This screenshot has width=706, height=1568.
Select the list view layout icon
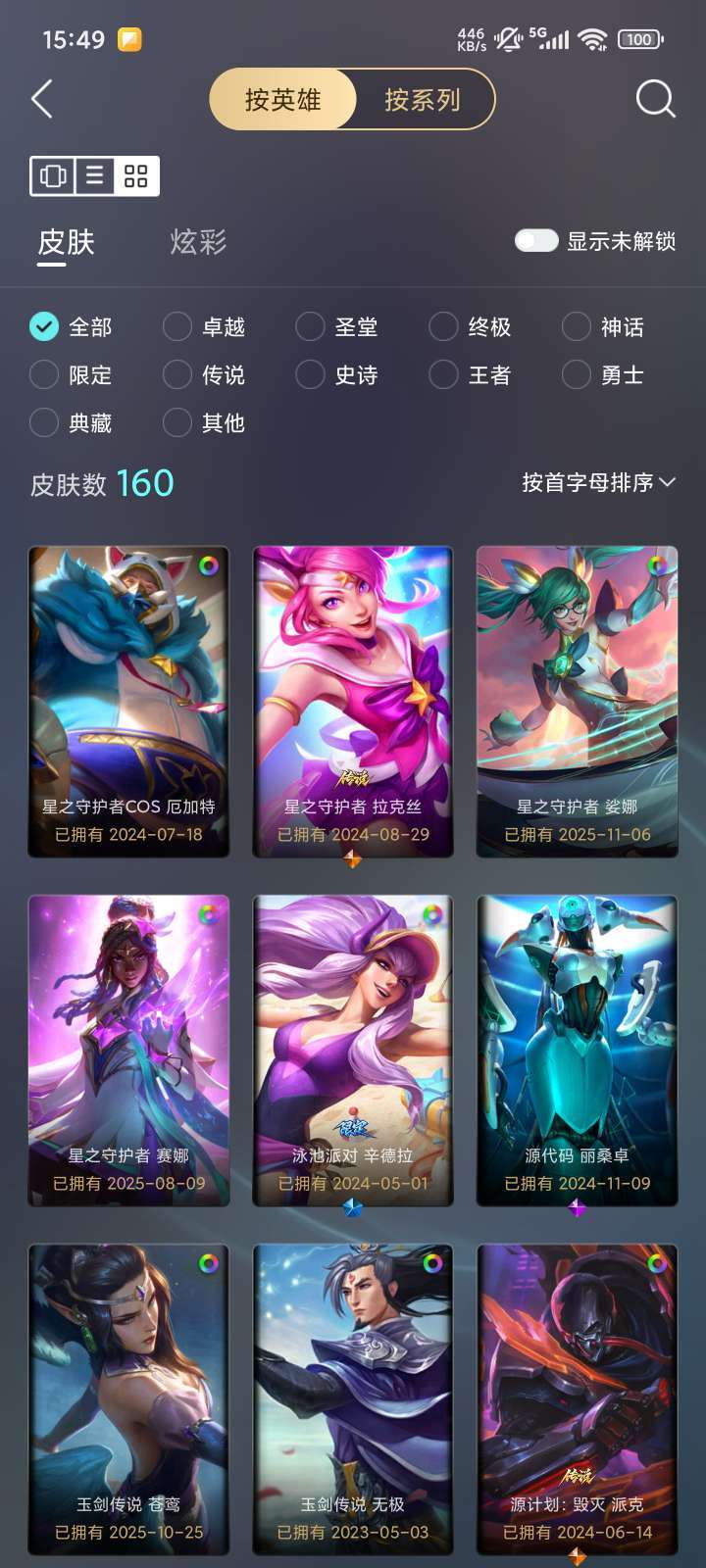94,176
